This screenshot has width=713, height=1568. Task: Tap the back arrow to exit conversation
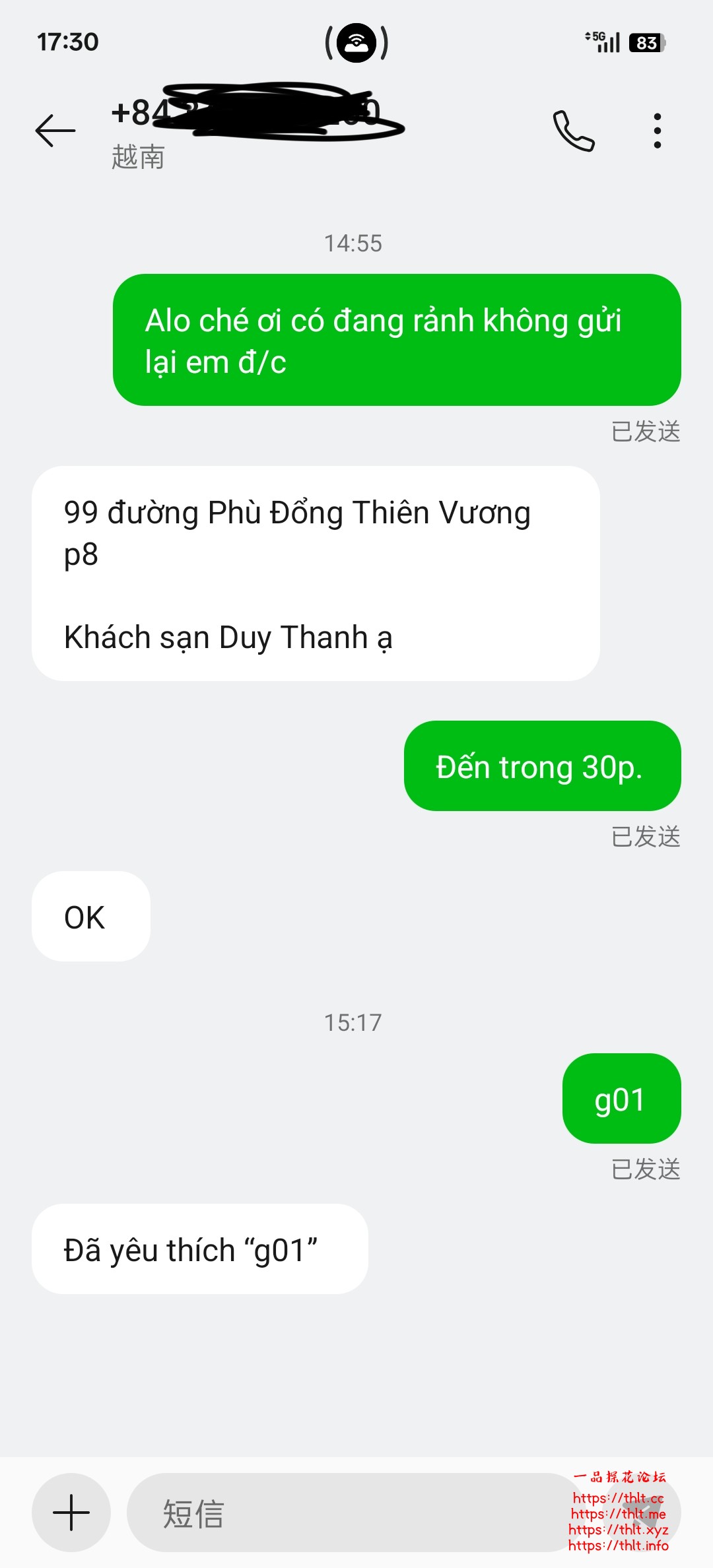pos(55,129)
